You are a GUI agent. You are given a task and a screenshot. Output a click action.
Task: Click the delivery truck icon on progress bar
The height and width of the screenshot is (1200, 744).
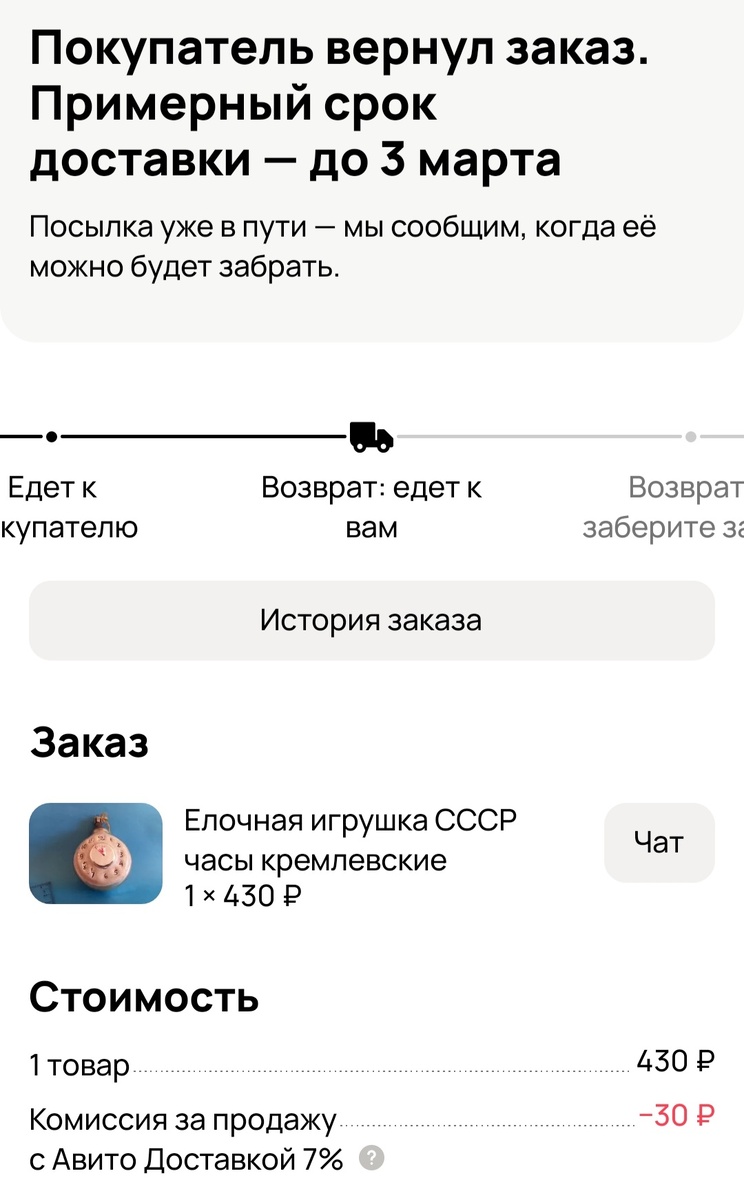[369, 434]
